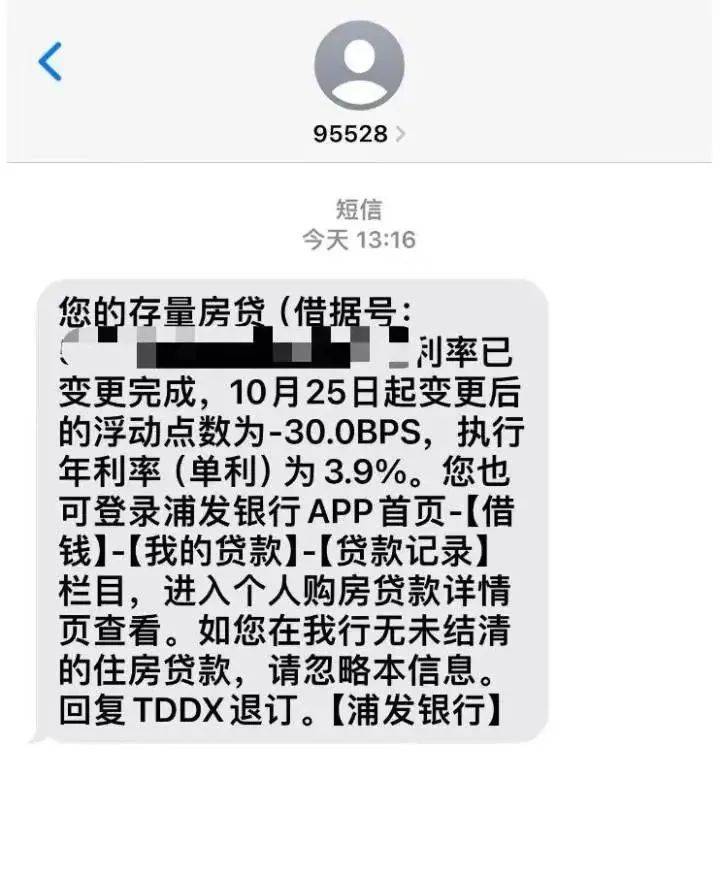Tap the 今天 13:16 timestamp text

tap(360, 238)
